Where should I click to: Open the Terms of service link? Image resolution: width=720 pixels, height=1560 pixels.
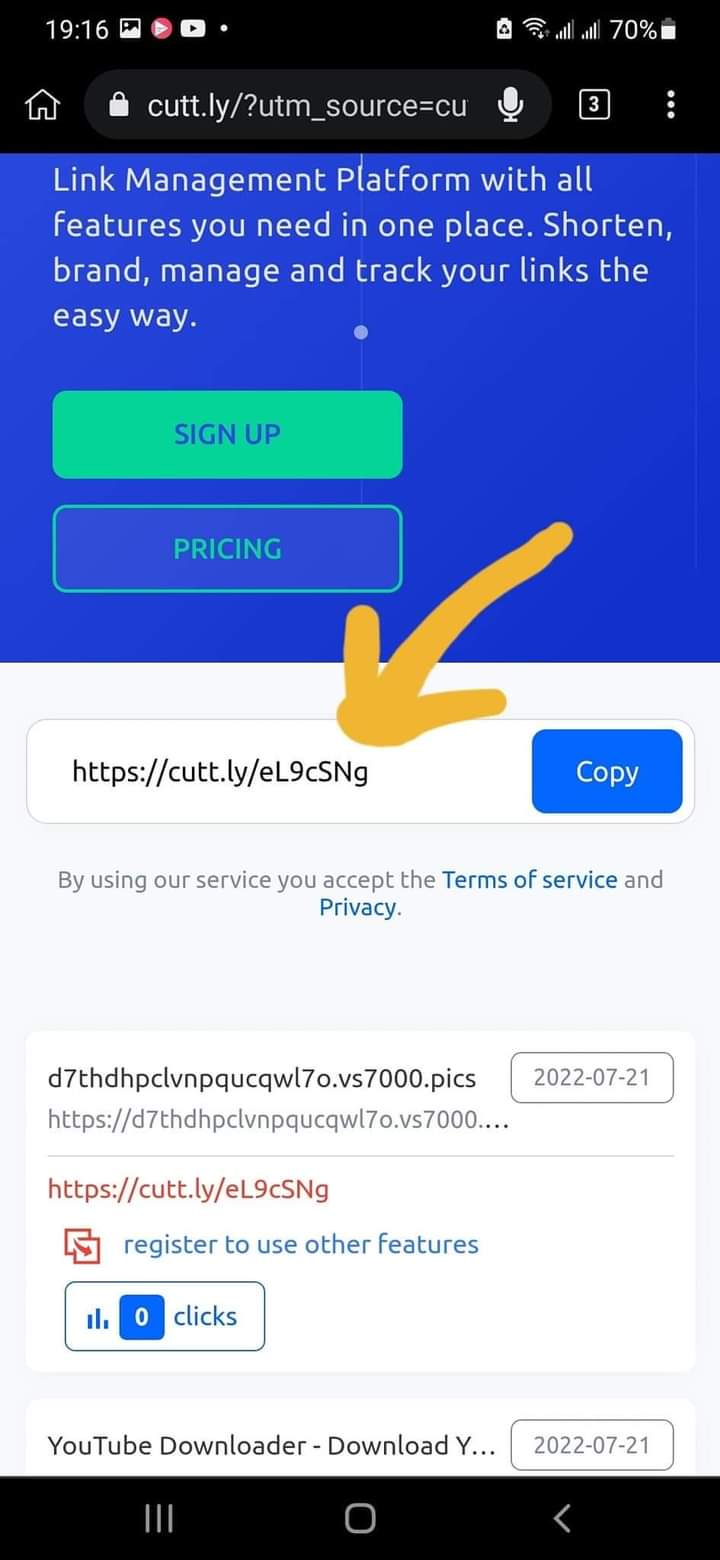pos(529,880)
